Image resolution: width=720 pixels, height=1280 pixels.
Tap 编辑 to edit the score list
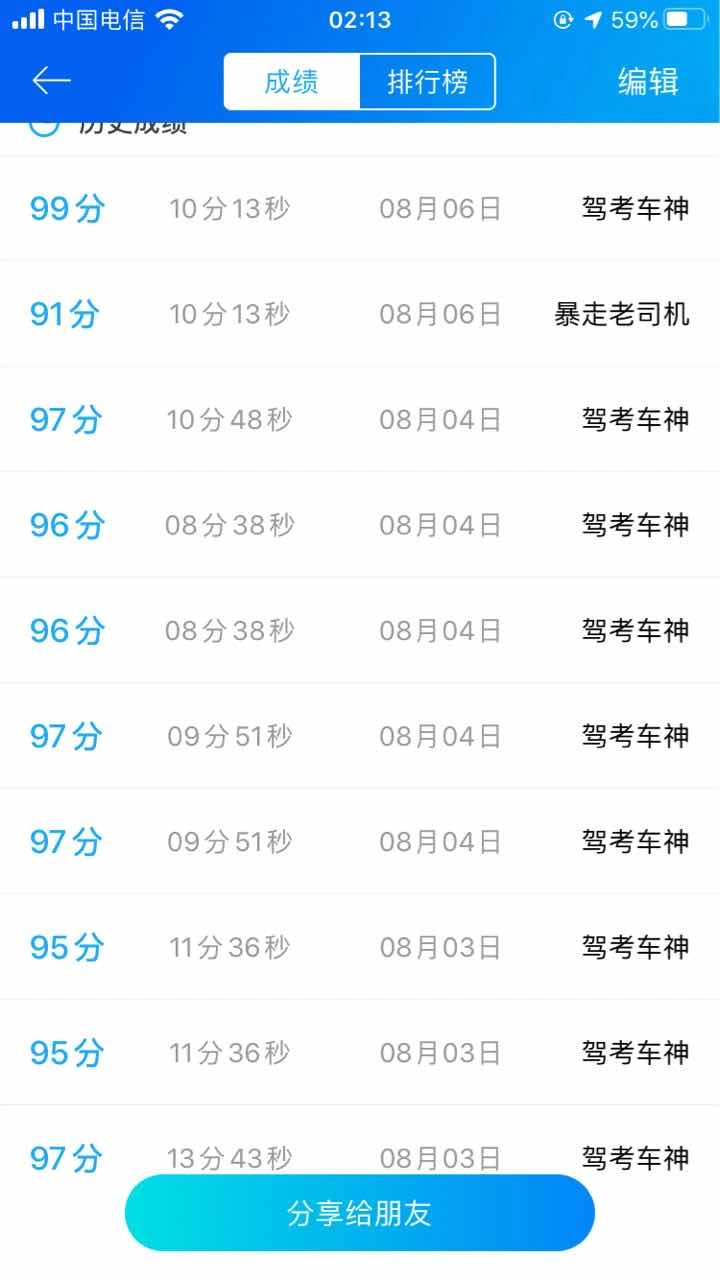coord(648,82)
